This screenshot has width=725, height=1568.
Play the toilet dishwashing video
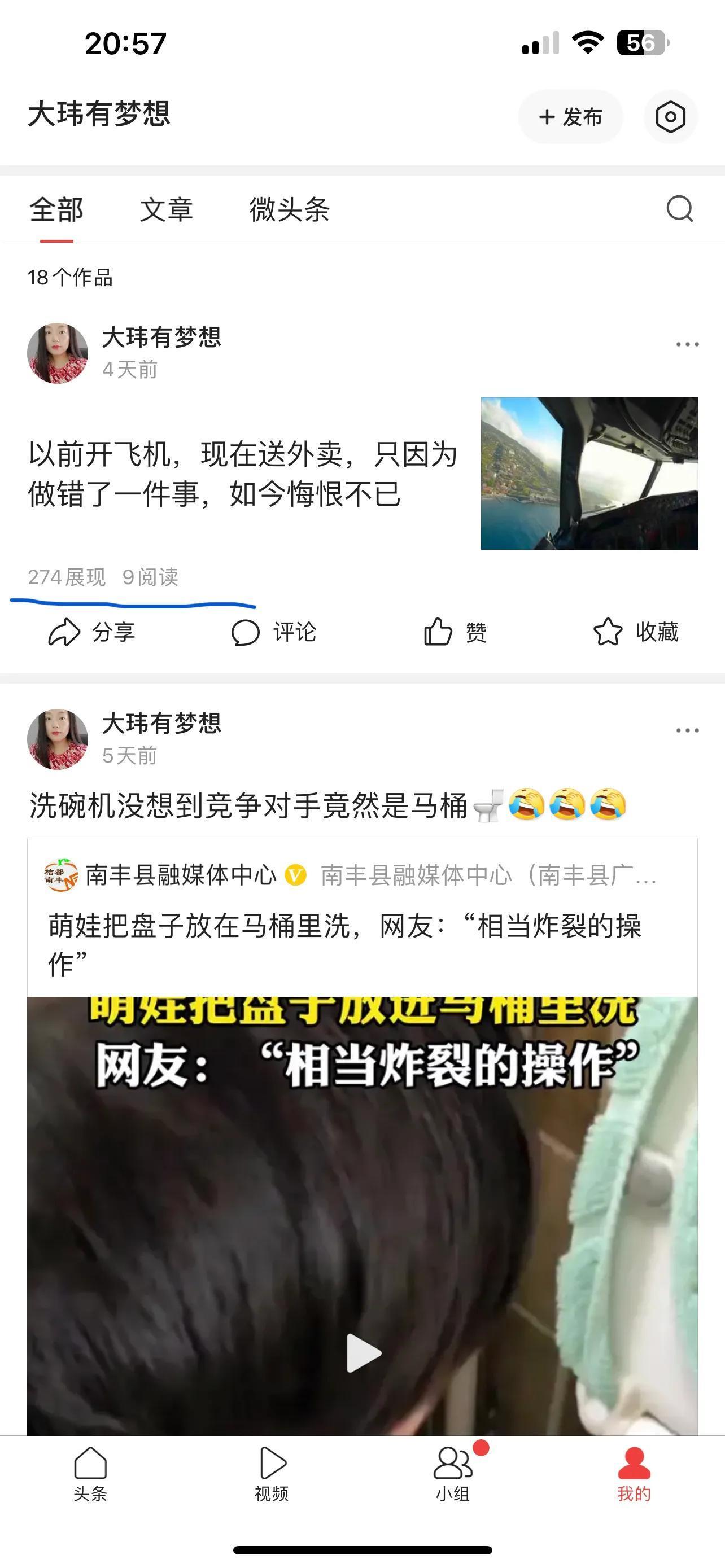(x=364, y=1352)
